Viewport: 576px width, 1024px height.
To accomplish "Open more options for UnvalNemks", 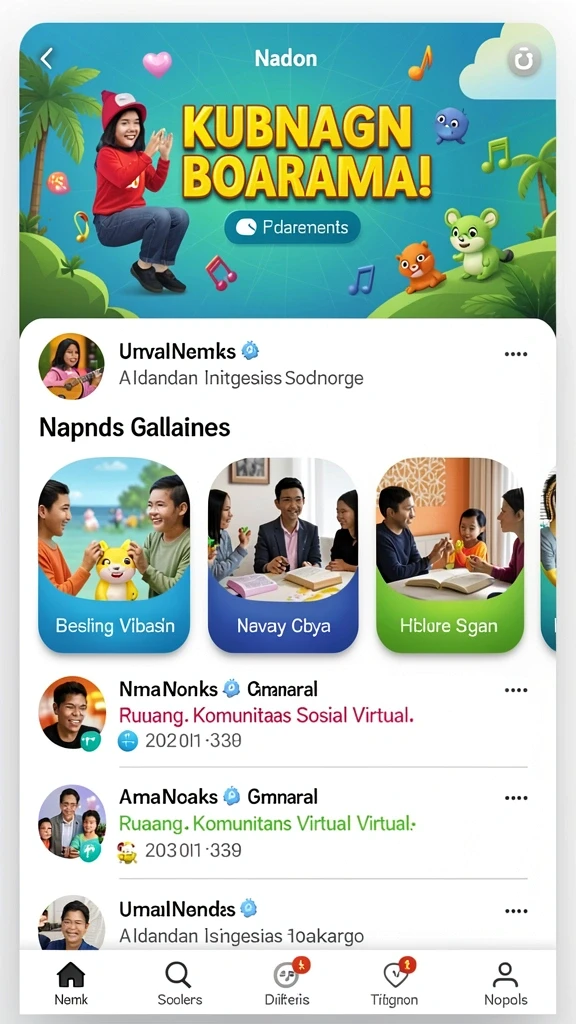I will pos(516,354).
